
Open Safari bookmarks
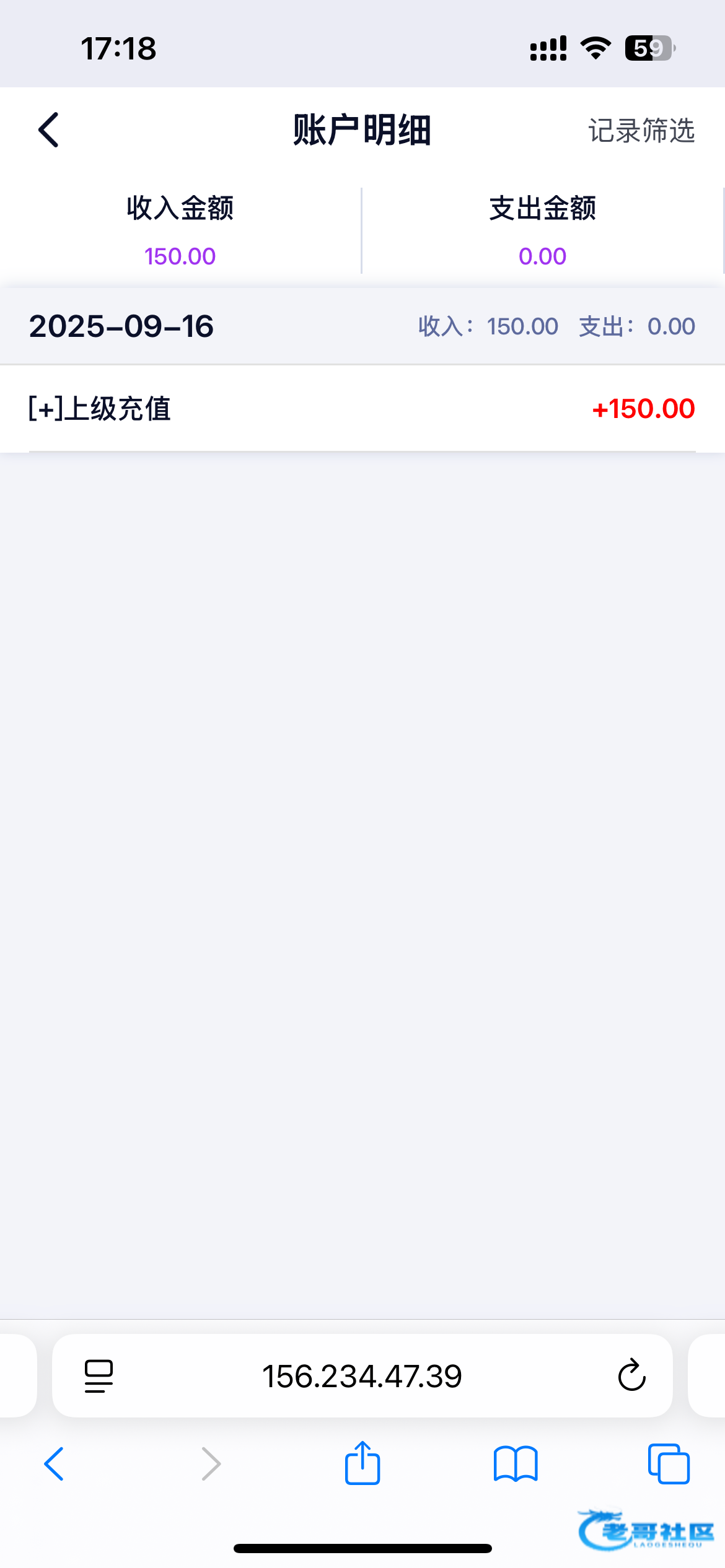click(516, 1464)
